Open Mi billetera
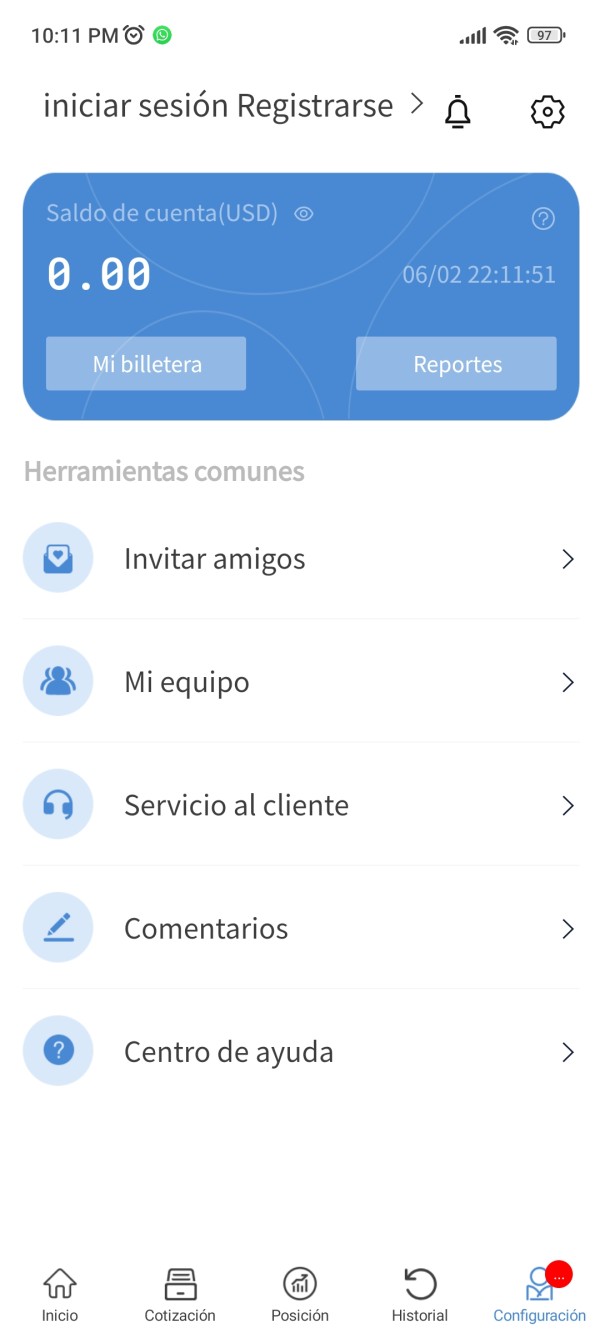 coord(146,364)
